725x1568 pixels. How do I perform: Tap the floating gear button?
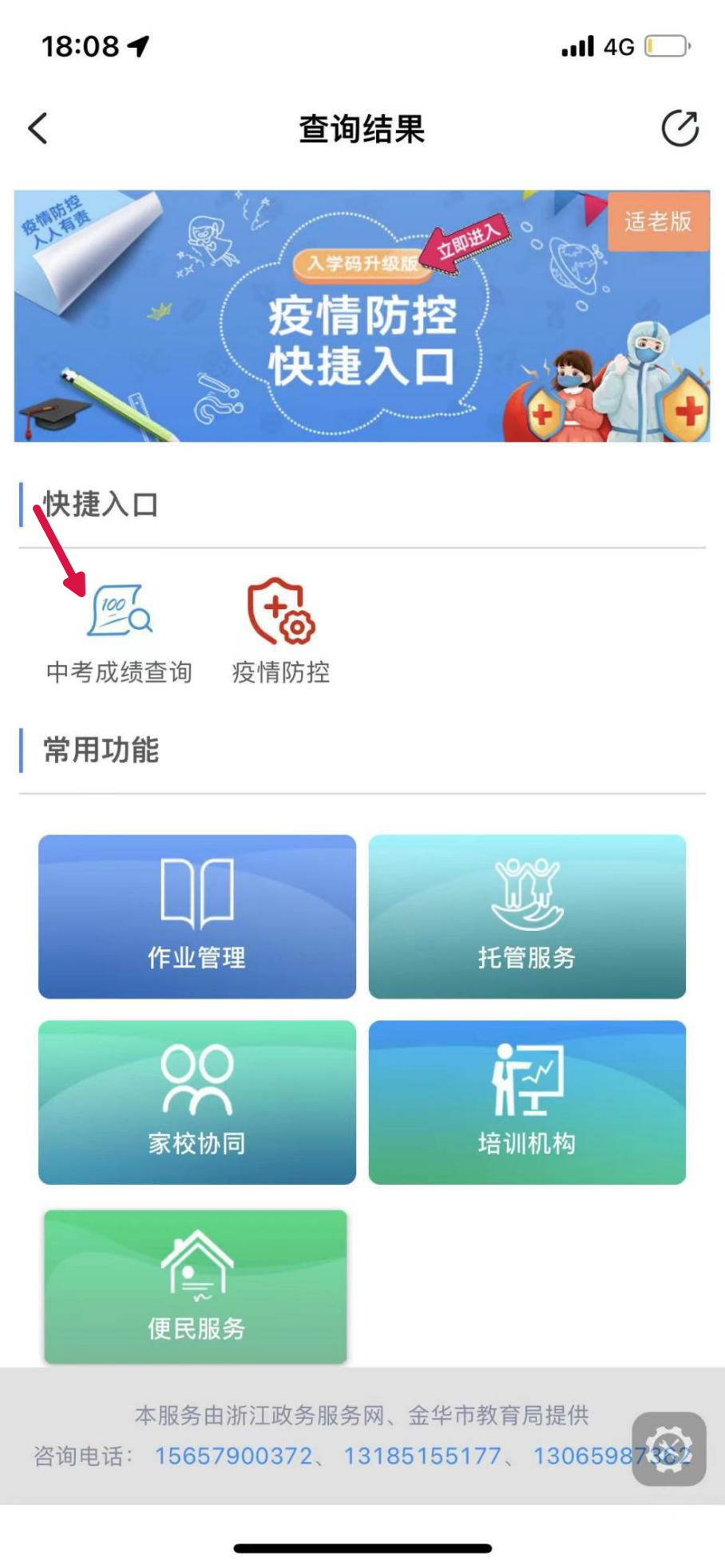coord(668,1449)
